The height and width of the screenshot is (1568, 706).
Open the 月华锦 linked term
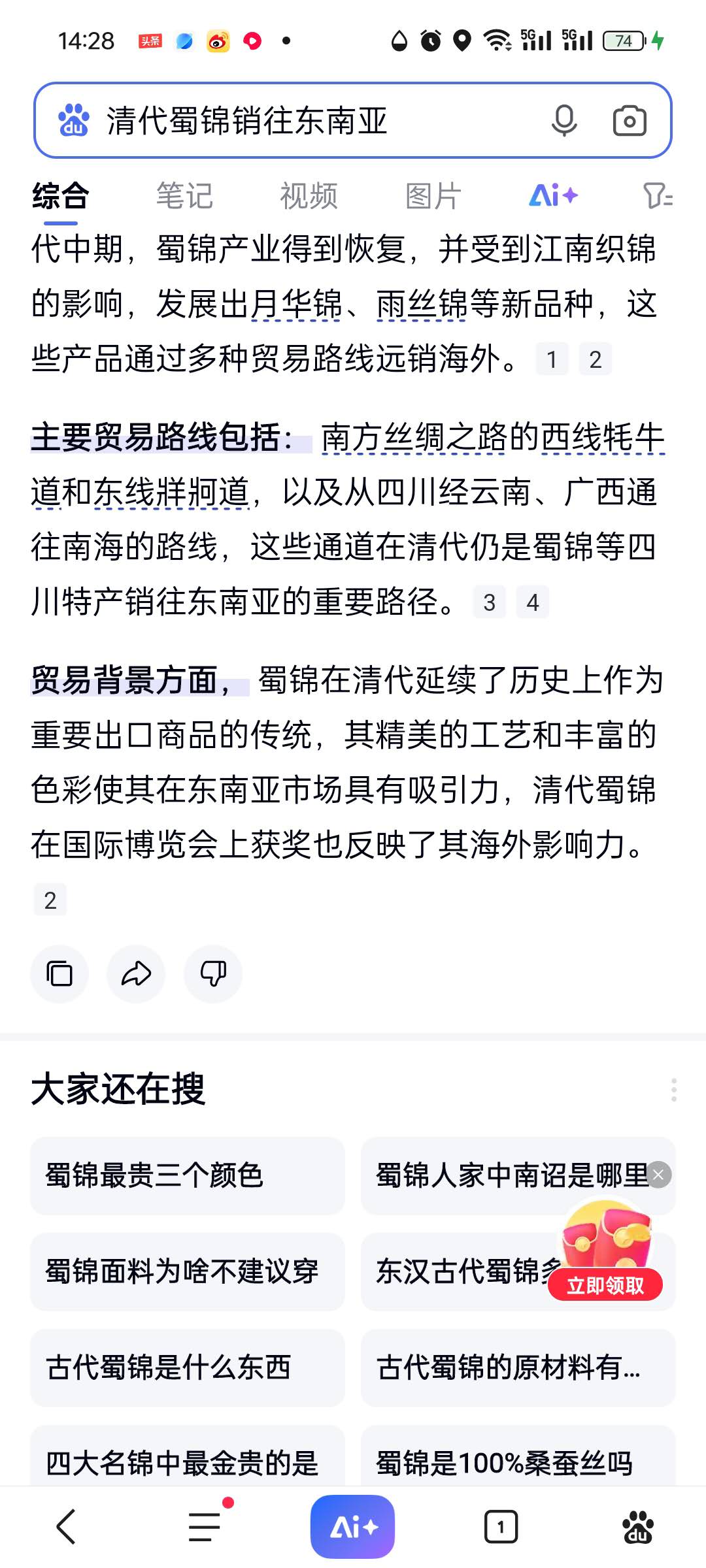coord(297,304)
